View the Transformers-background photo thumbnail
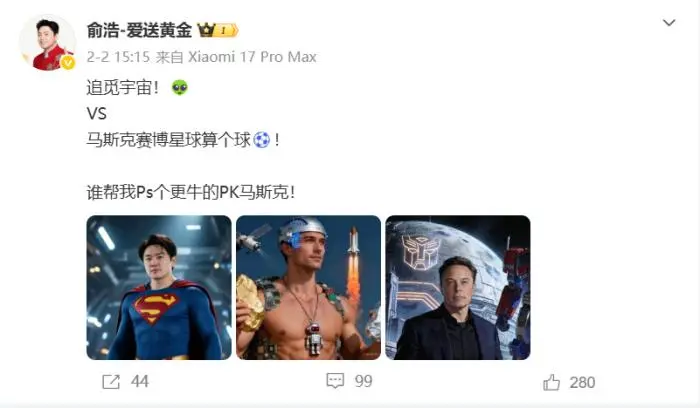The image size is (700, 408). coord(457,287)
